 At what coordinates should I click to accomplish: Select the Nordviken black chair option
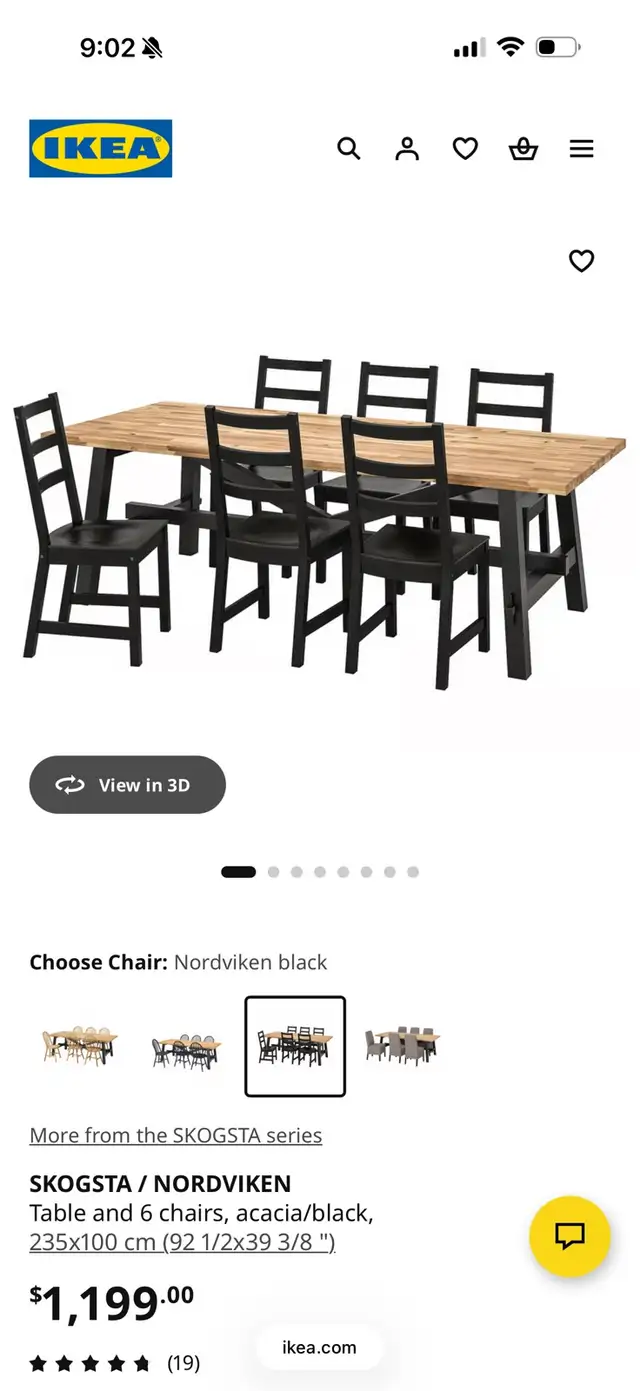coord(295,1046)
